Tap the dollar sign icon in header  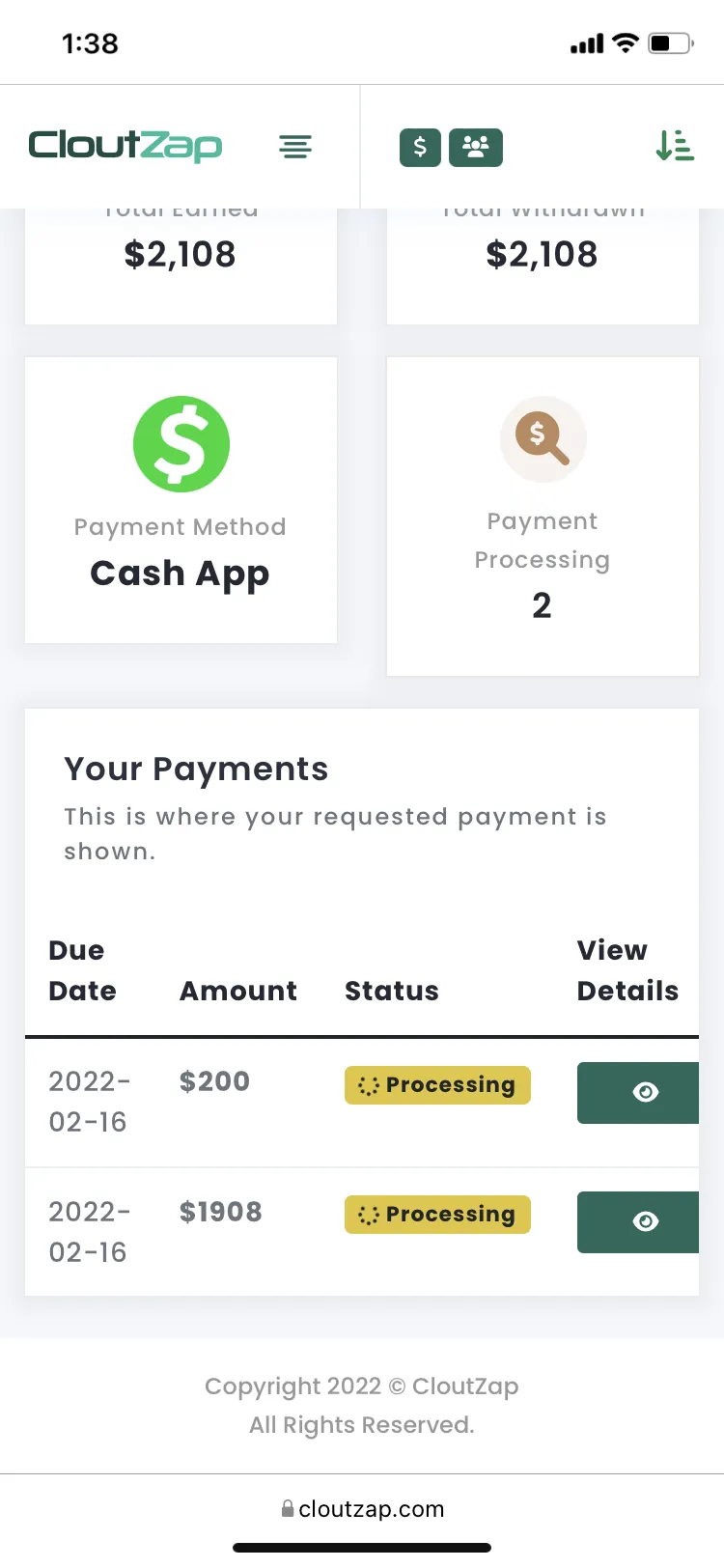[420, 148]
